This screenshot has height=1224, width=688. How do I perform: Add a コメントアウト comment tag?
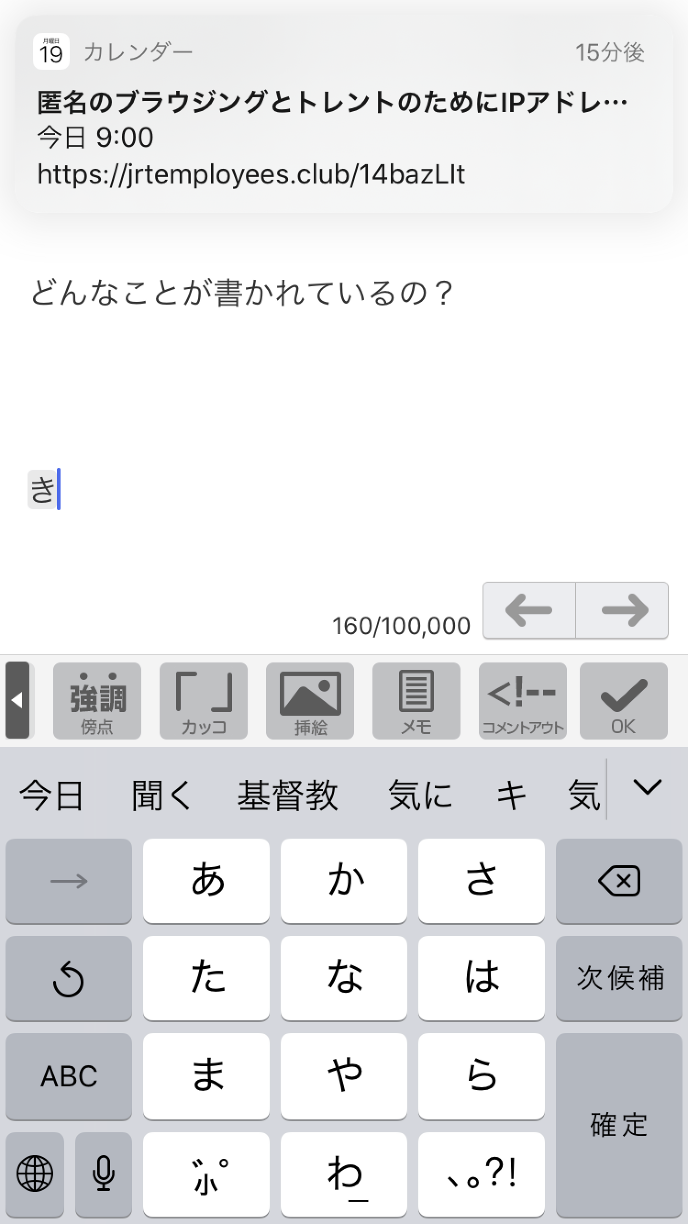pyautogui.click(x=523, y=700)
